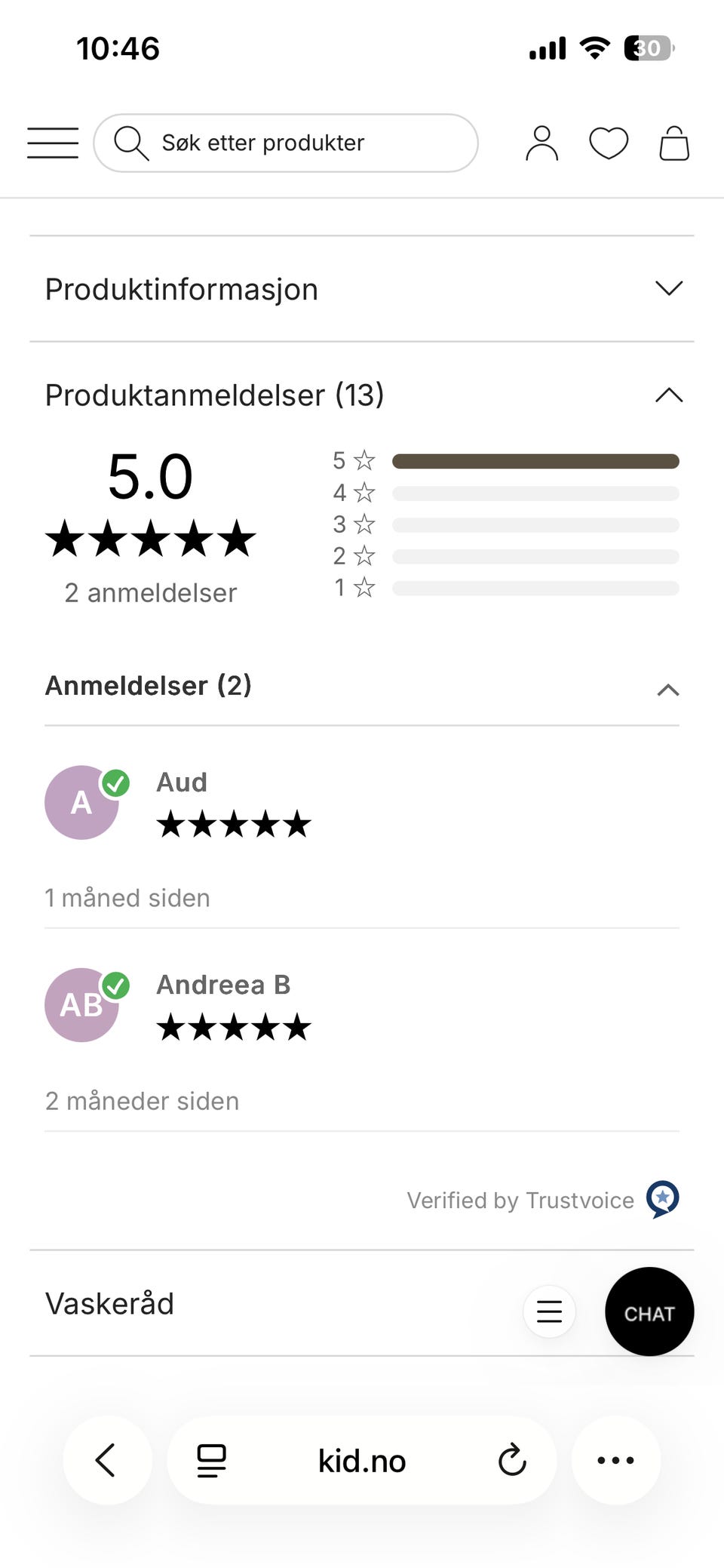The width and height of the screenshot is (724, 1568).
Task: Open the CHAT button
Action: (649, 1311)
